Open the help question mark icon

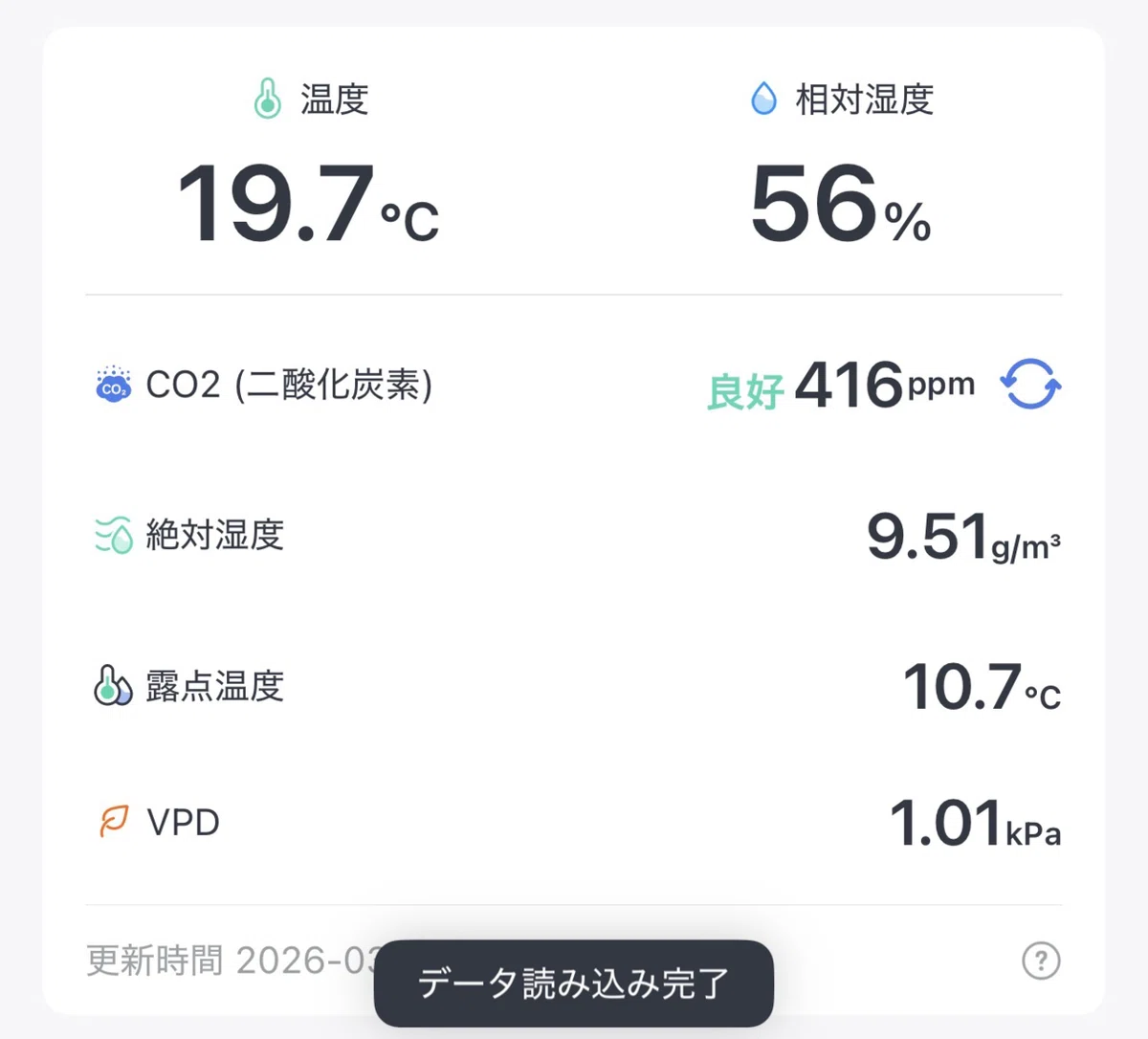[1041, 960]
